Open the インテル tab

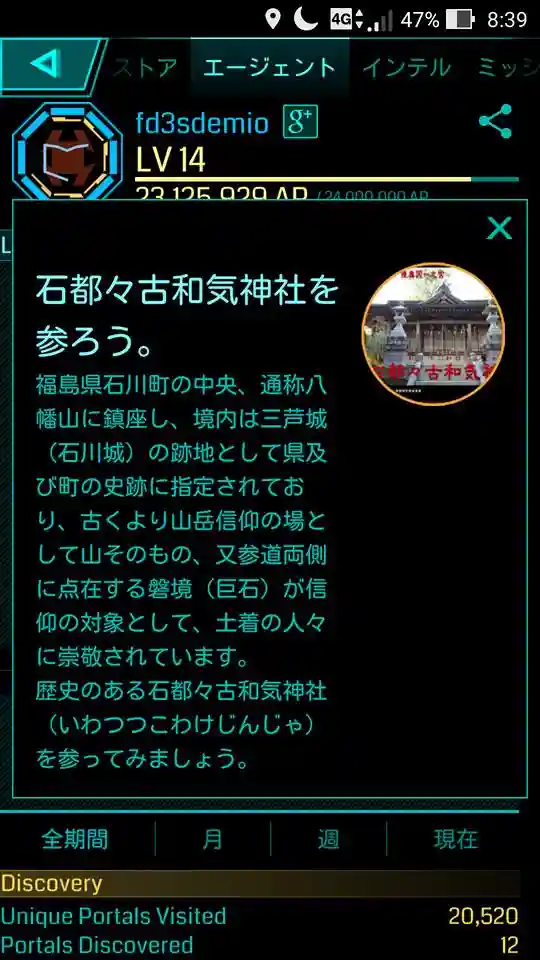pyautogui.click(x=406, y=67)
